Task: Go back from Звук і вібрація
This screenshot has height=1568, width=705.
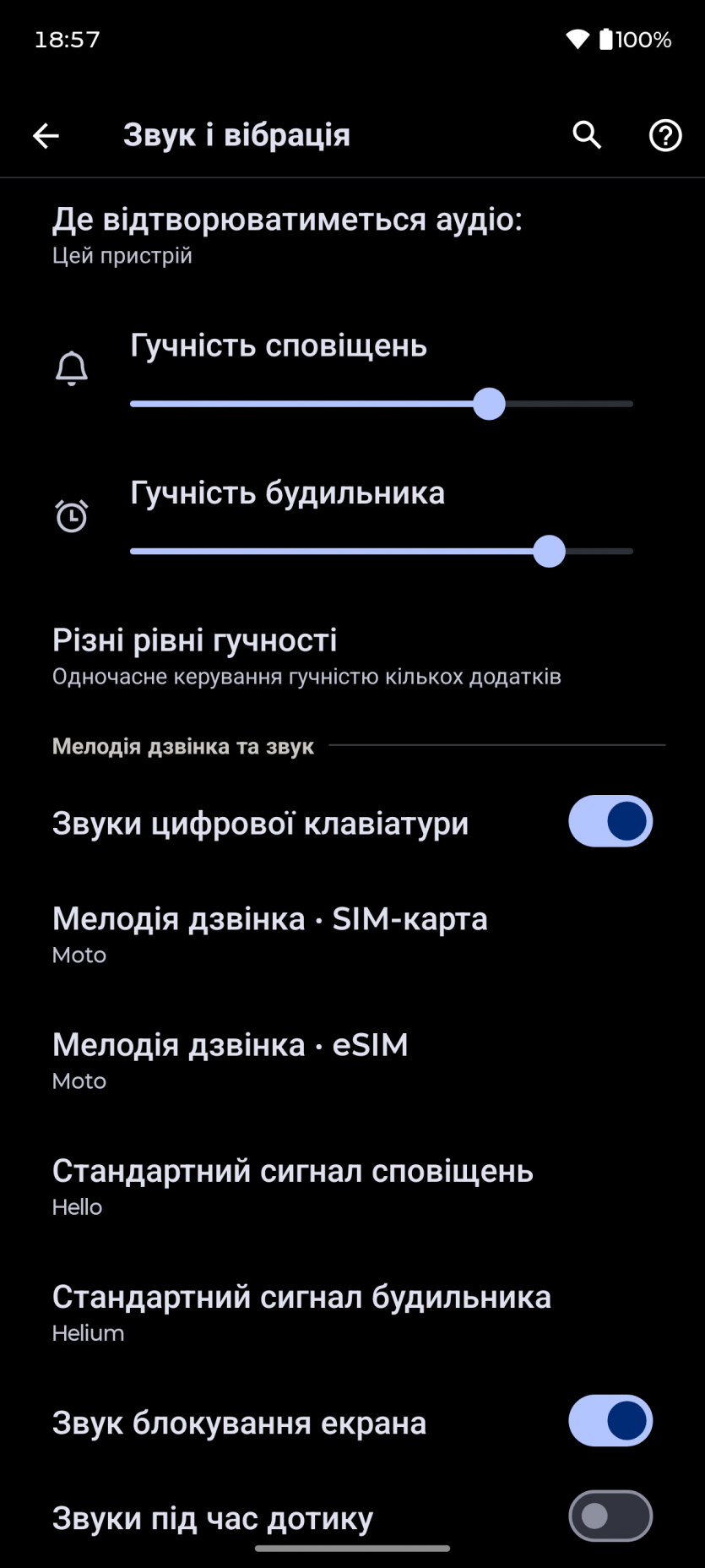Action: click(46, 135)
